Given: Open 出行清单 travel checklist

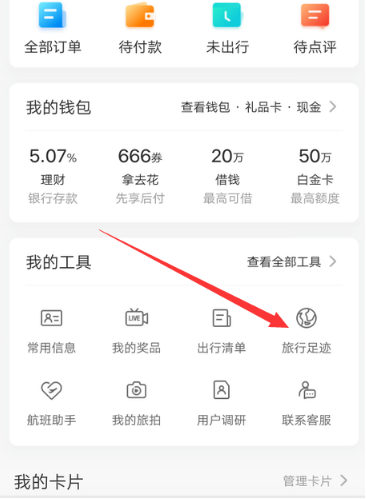Looking at the screenshot, I should pos(221,331).
